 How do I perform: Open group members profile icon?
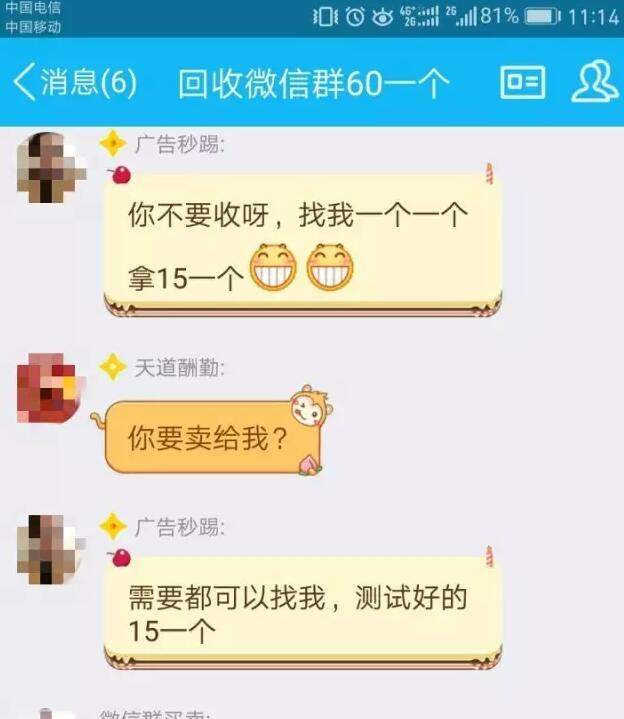[594, 82]
